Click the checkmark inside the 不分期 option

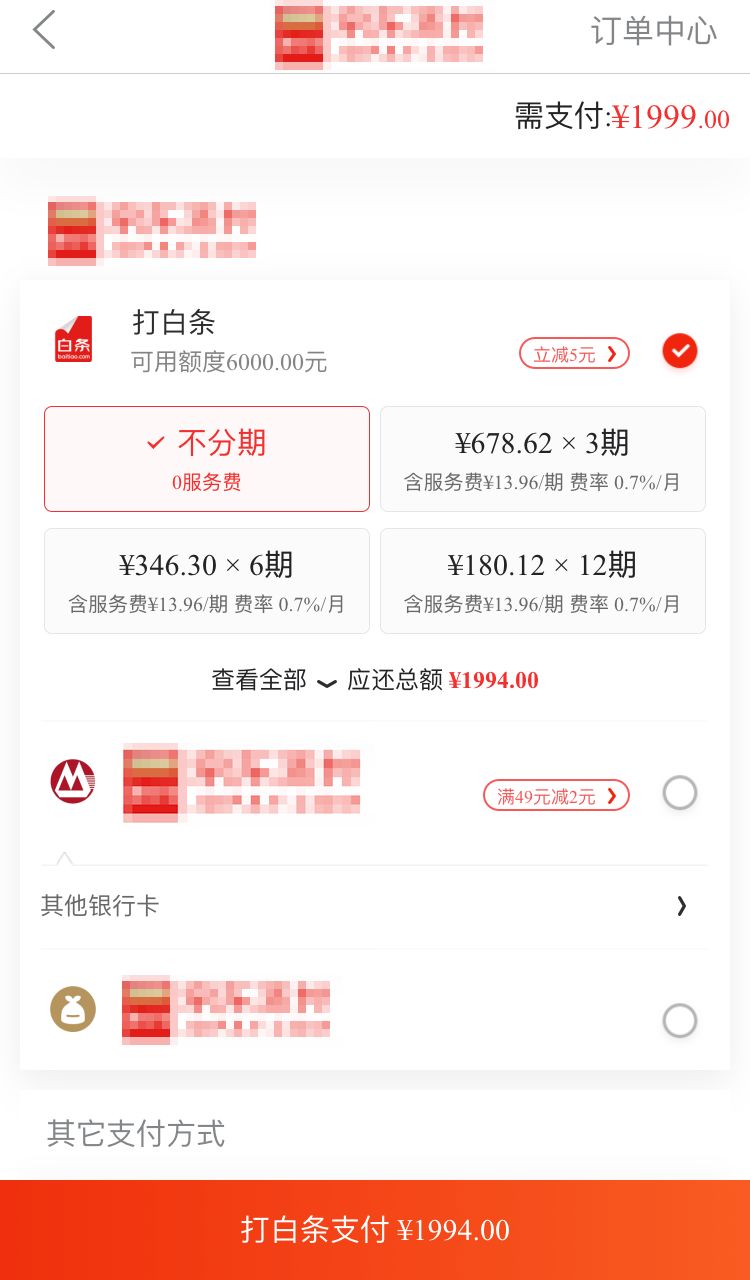155,443
